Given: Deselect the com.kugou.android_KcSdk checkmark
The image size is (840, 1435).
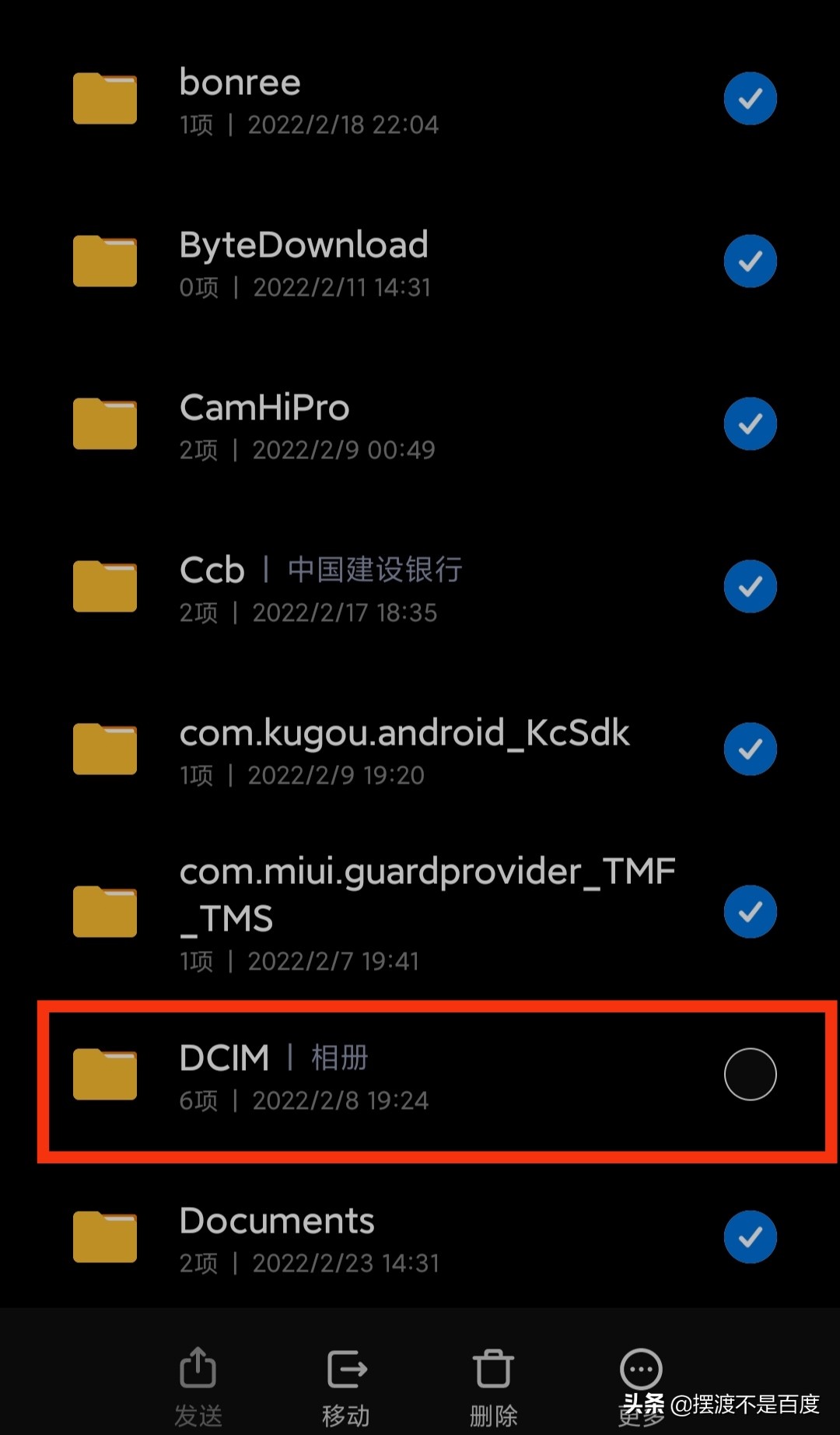Looking at the screenshot, I should (749, 749).
